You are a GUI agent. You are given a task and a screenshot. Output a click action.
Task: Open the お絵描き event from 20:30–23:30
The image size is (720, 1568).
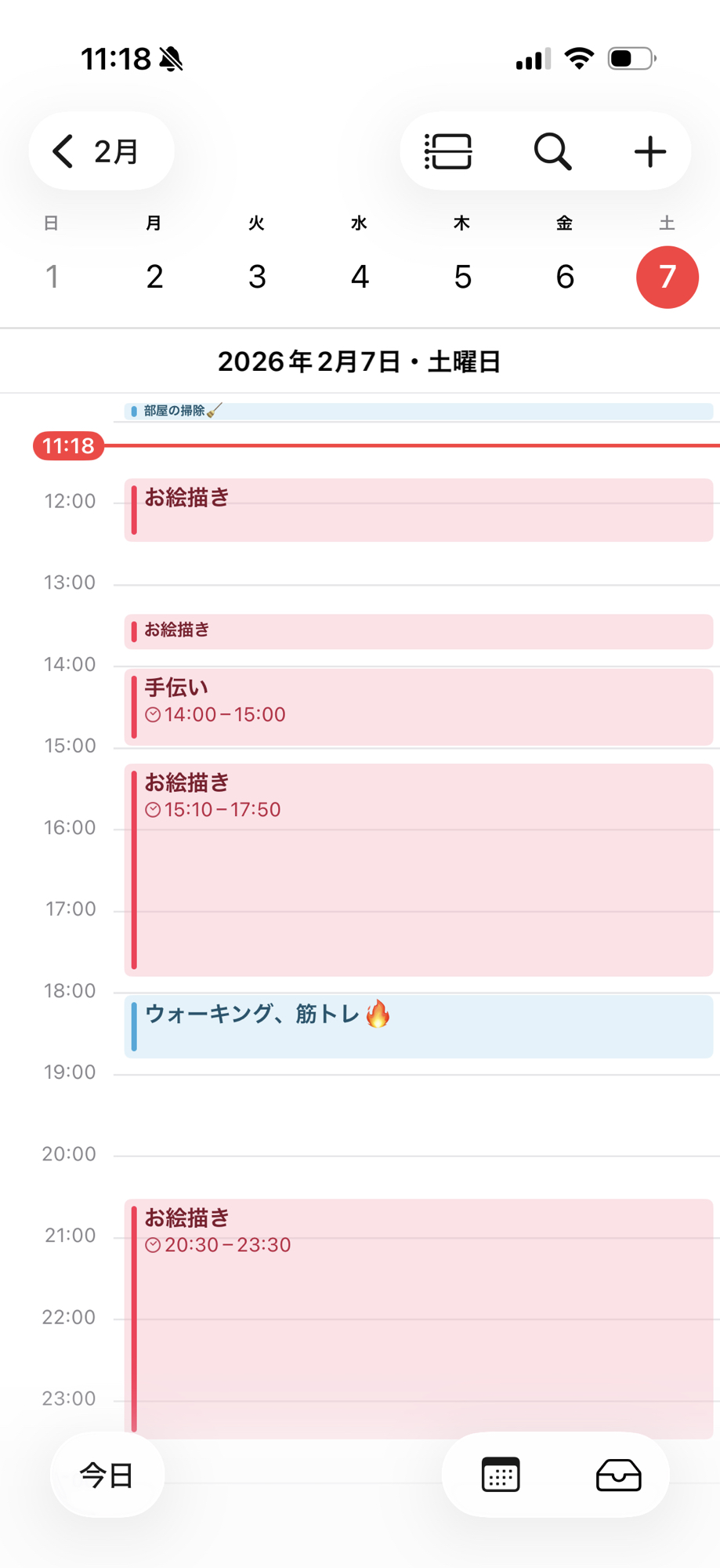coord(418,1317)
